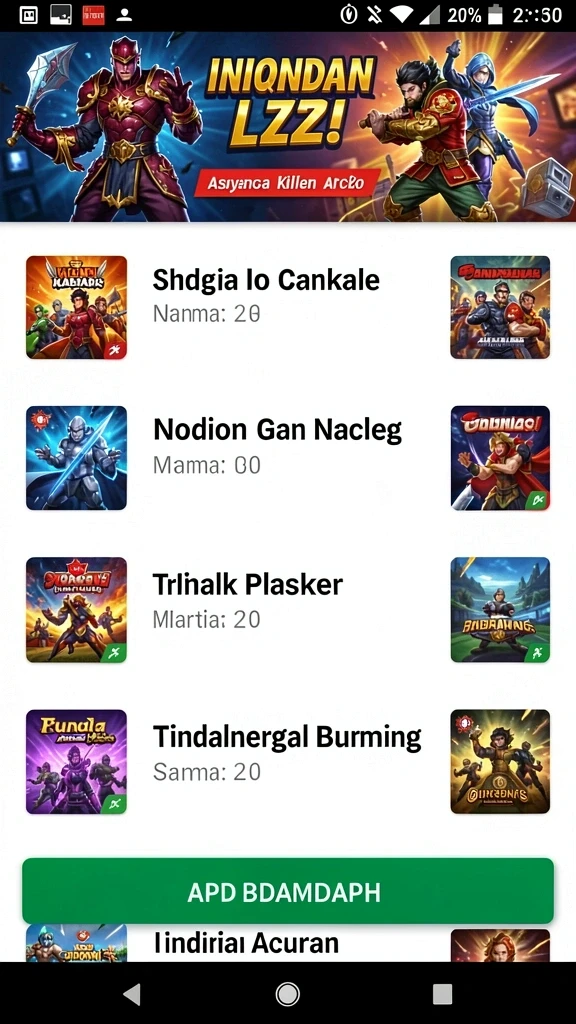Open the Iniqndan Lzz promotional banner
Screen dimensions: 576x1024
[288, 127]
